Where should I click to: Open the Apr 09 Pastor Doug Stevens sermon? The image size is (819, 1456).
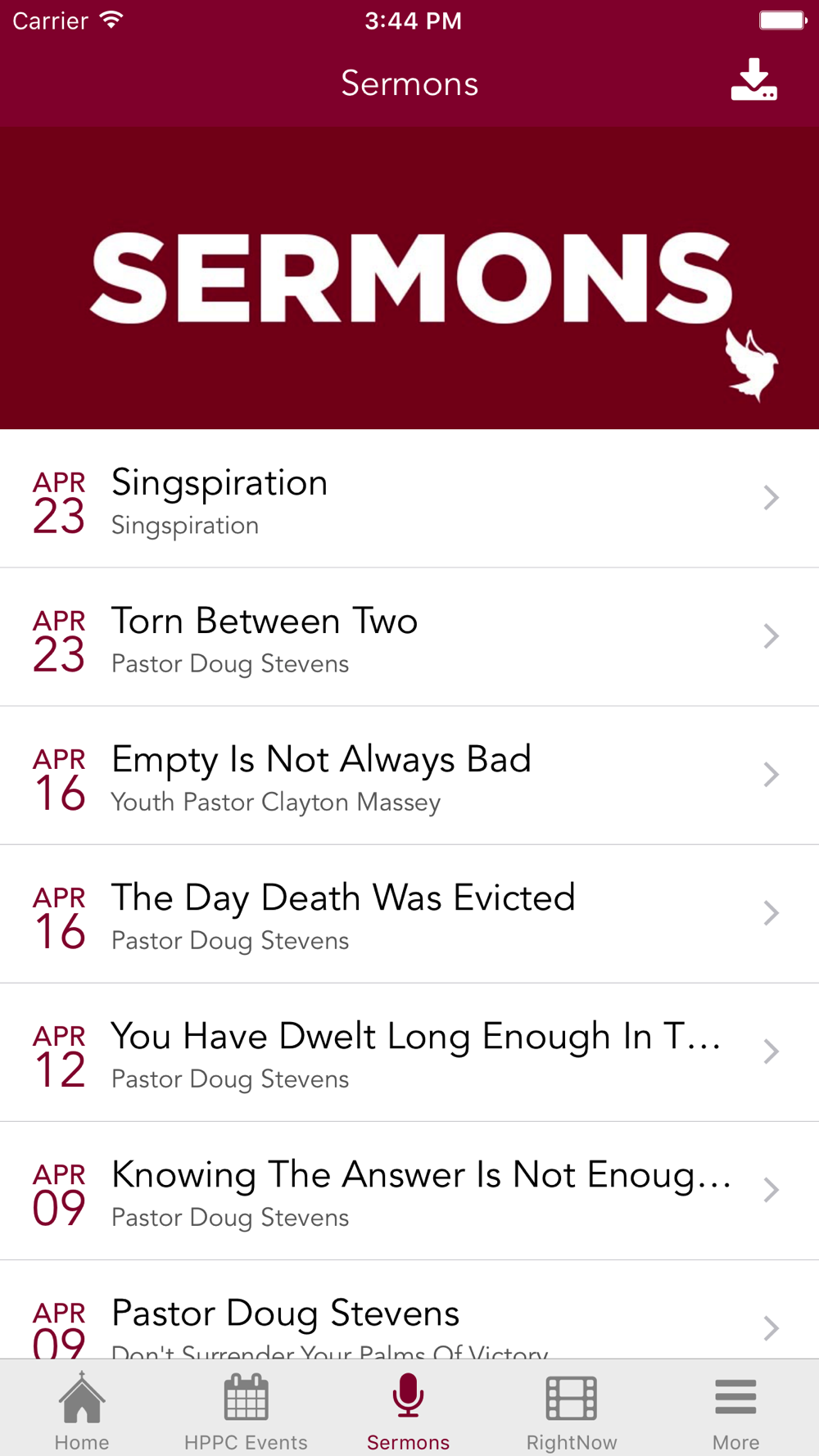(409, 1309)
